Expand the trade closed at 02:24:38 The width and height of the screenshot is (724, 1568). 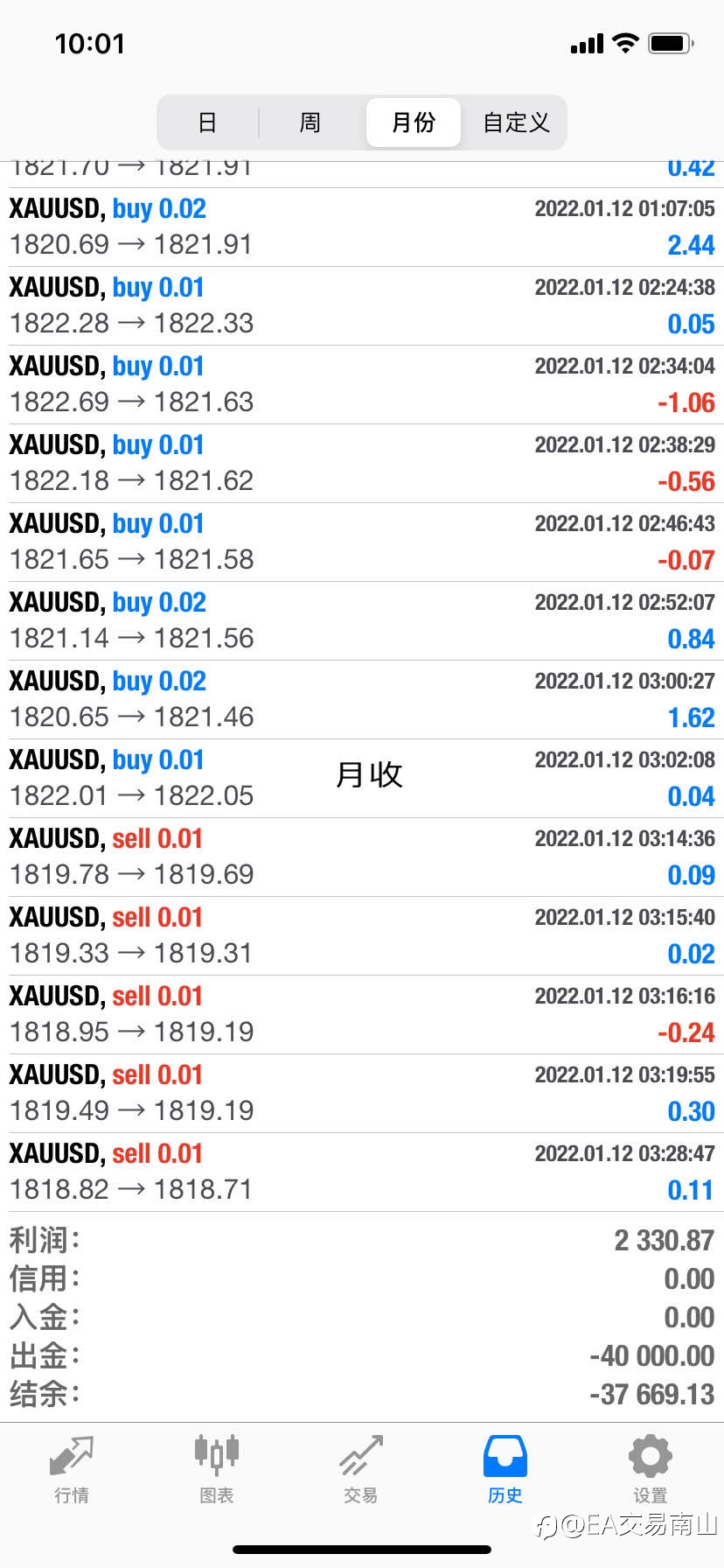pos(362,306)
